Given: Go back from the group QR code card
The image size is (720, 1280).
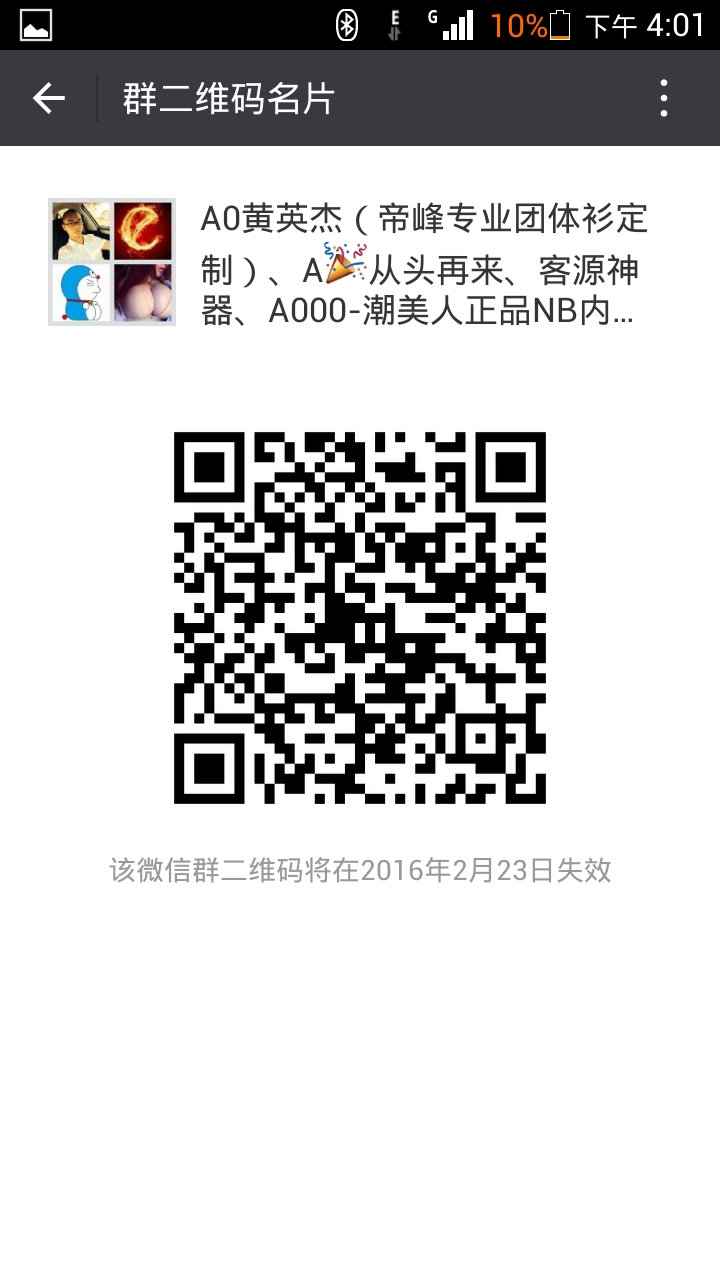Looking at the screenshot, I should (x=48, y=98).
